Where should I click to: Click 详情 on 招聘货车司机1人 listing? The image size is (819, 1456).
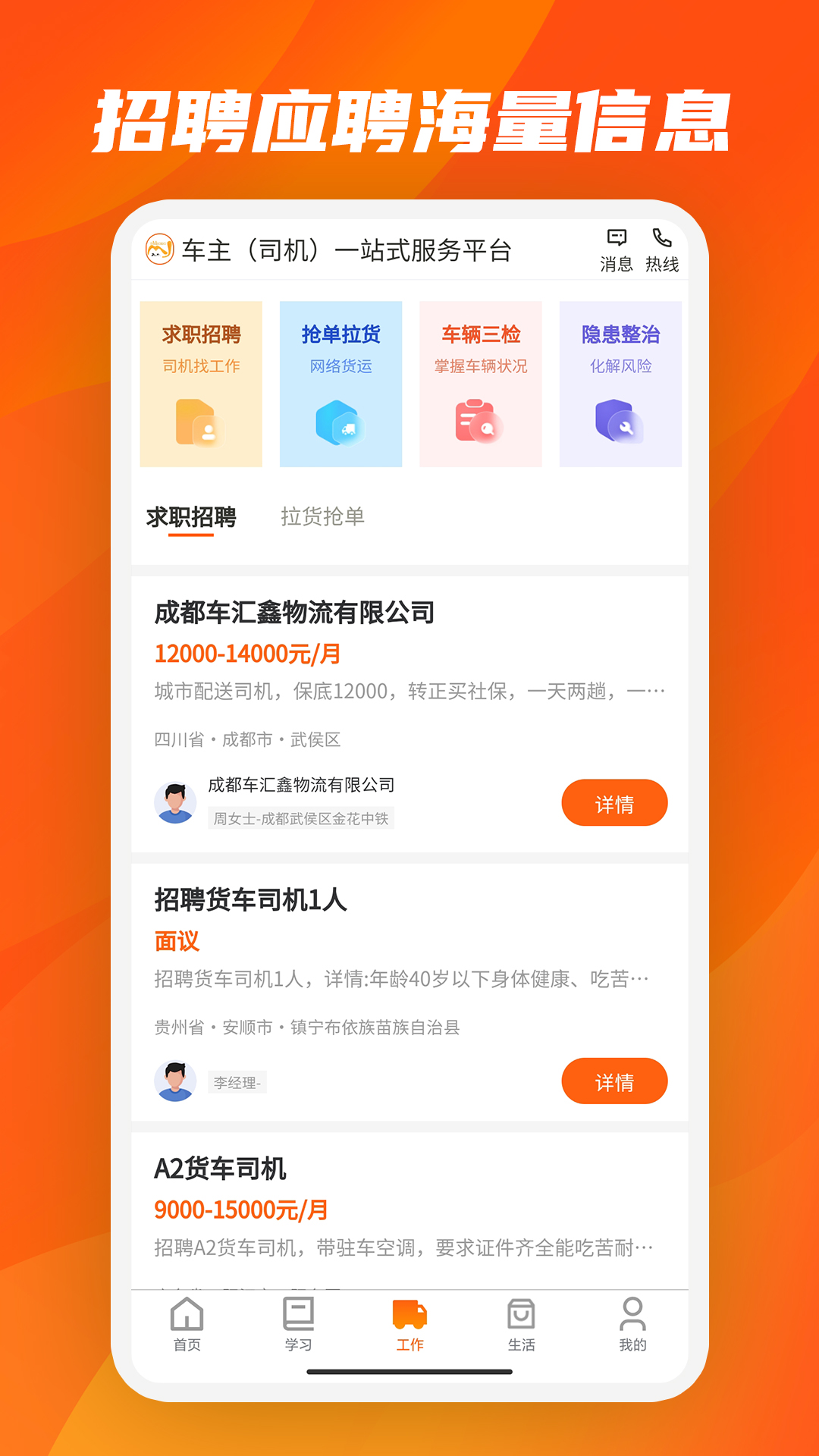[x=615, y=1082]
